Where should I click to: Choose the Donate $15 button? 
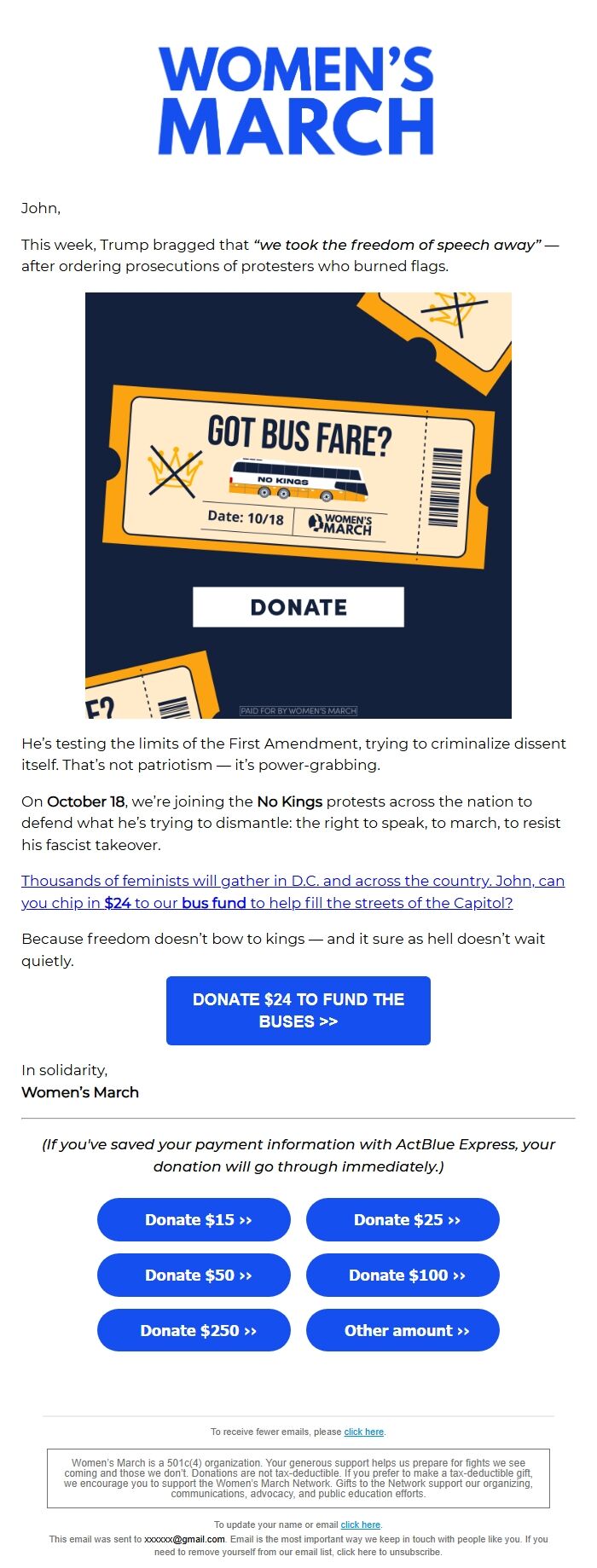click(x=194, y=1219)
